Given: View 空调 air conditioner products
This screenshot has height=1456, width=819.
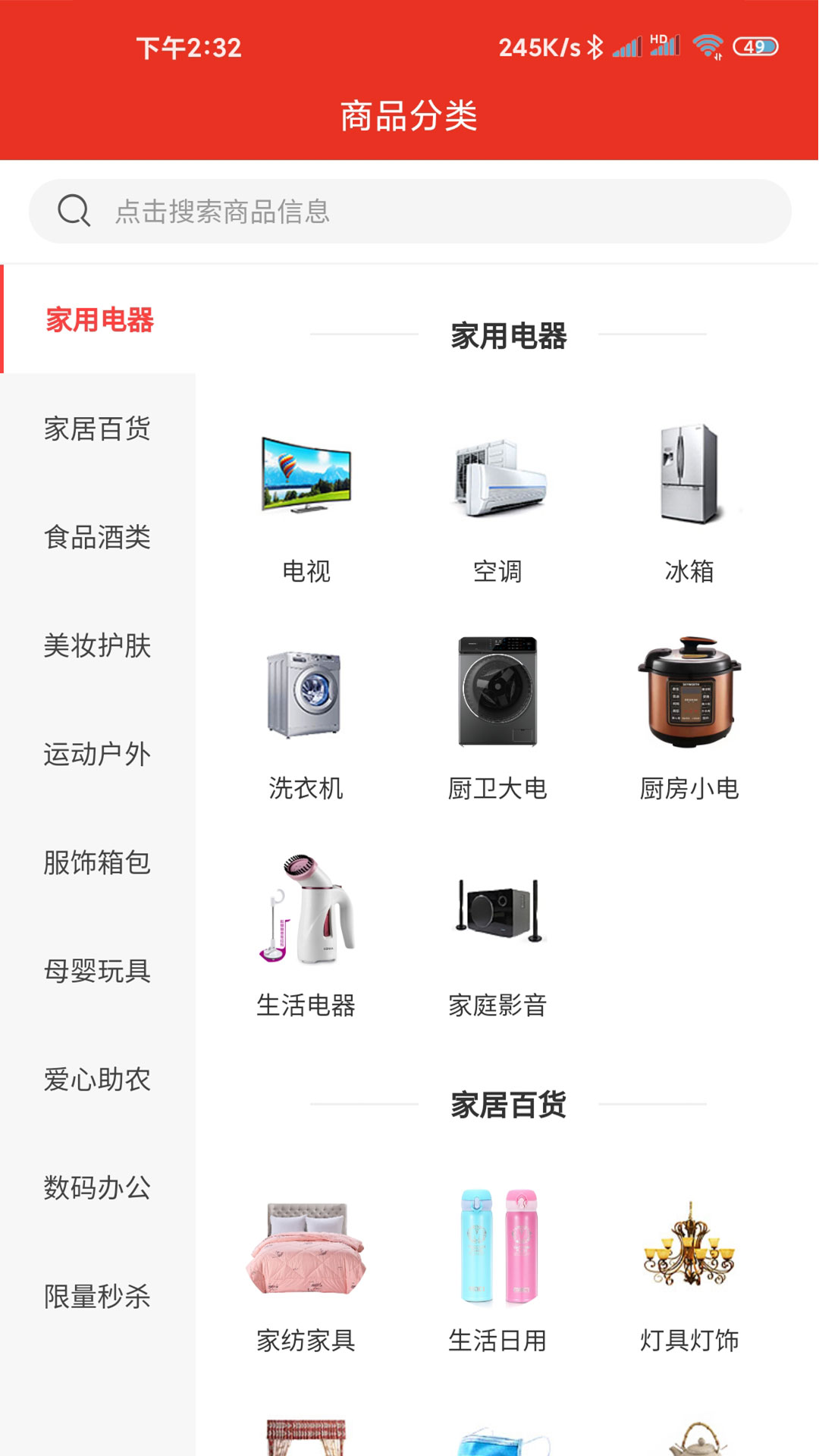Looking at the screenshot, I should [x=497, y=500].
